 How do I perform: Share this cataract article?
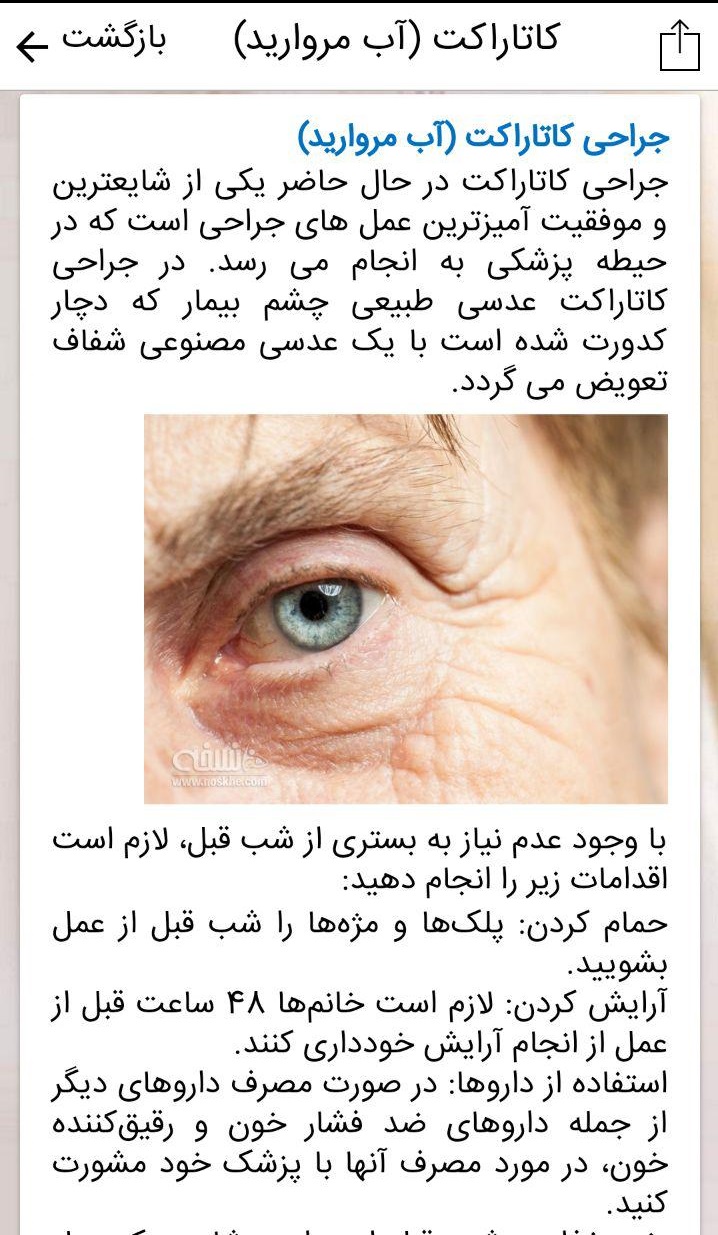(680, 45)
